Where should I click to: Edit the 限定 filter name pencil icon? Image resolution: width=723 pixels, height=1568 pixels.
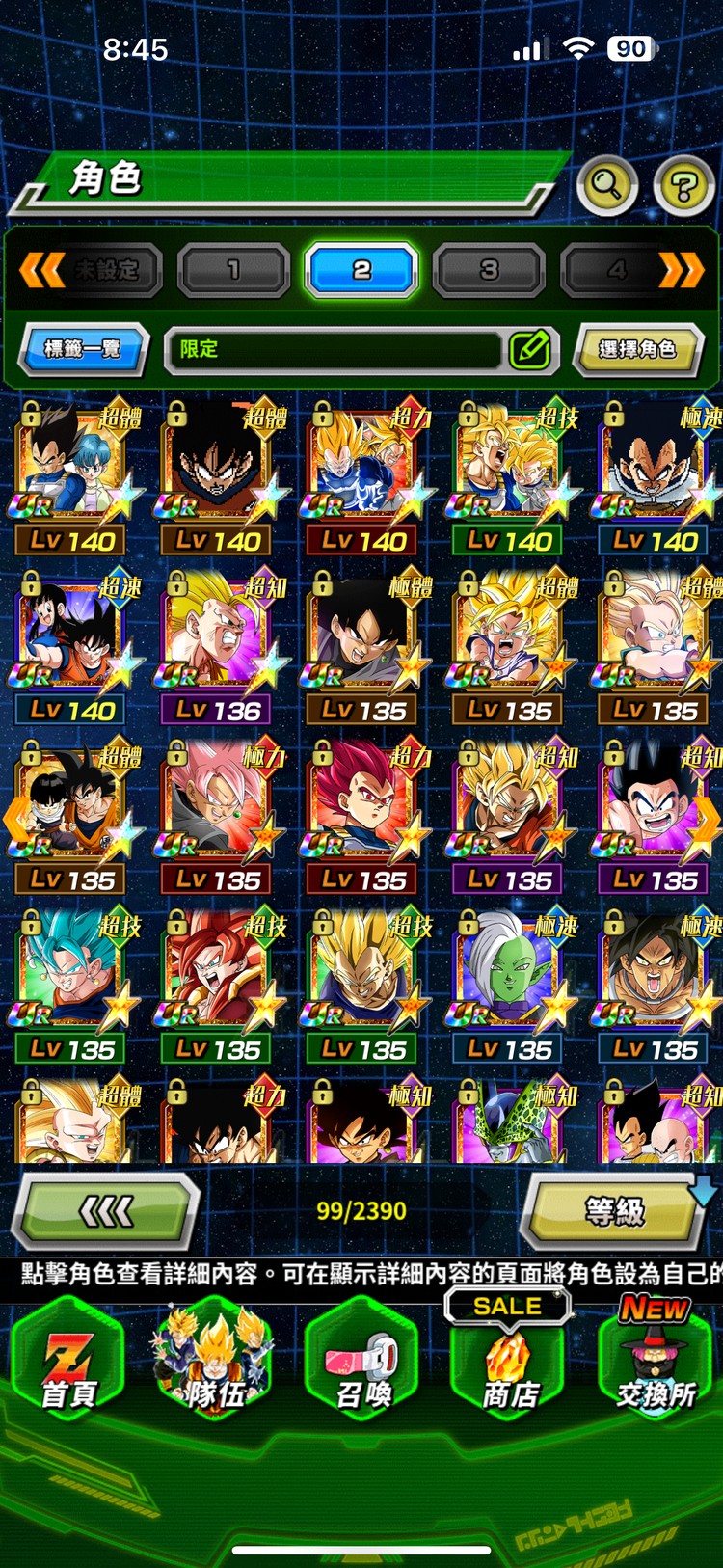point(530,349)
